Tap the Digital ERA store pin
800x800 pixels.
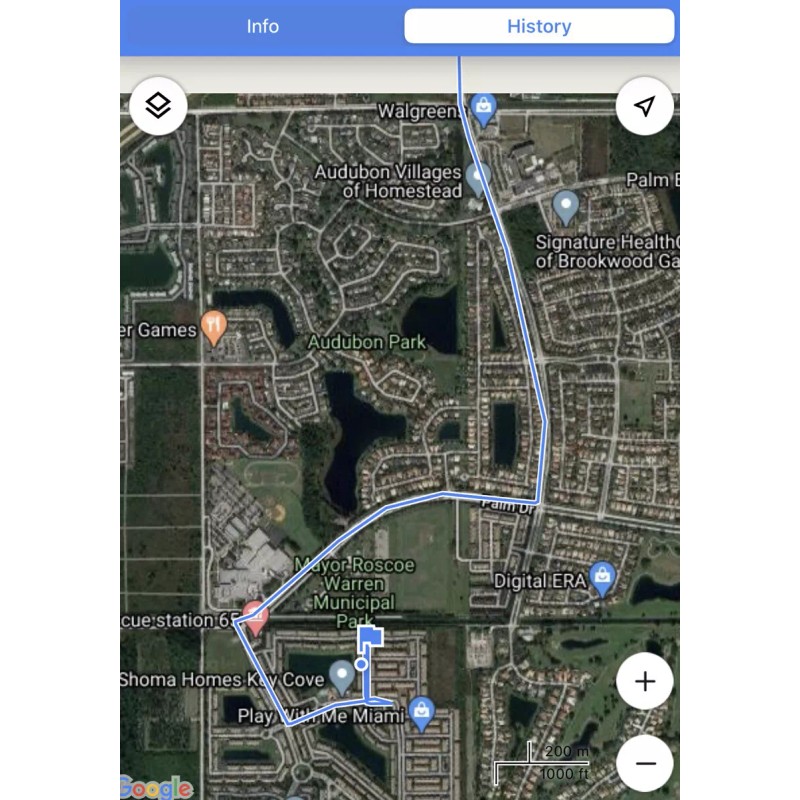[601, 577]
